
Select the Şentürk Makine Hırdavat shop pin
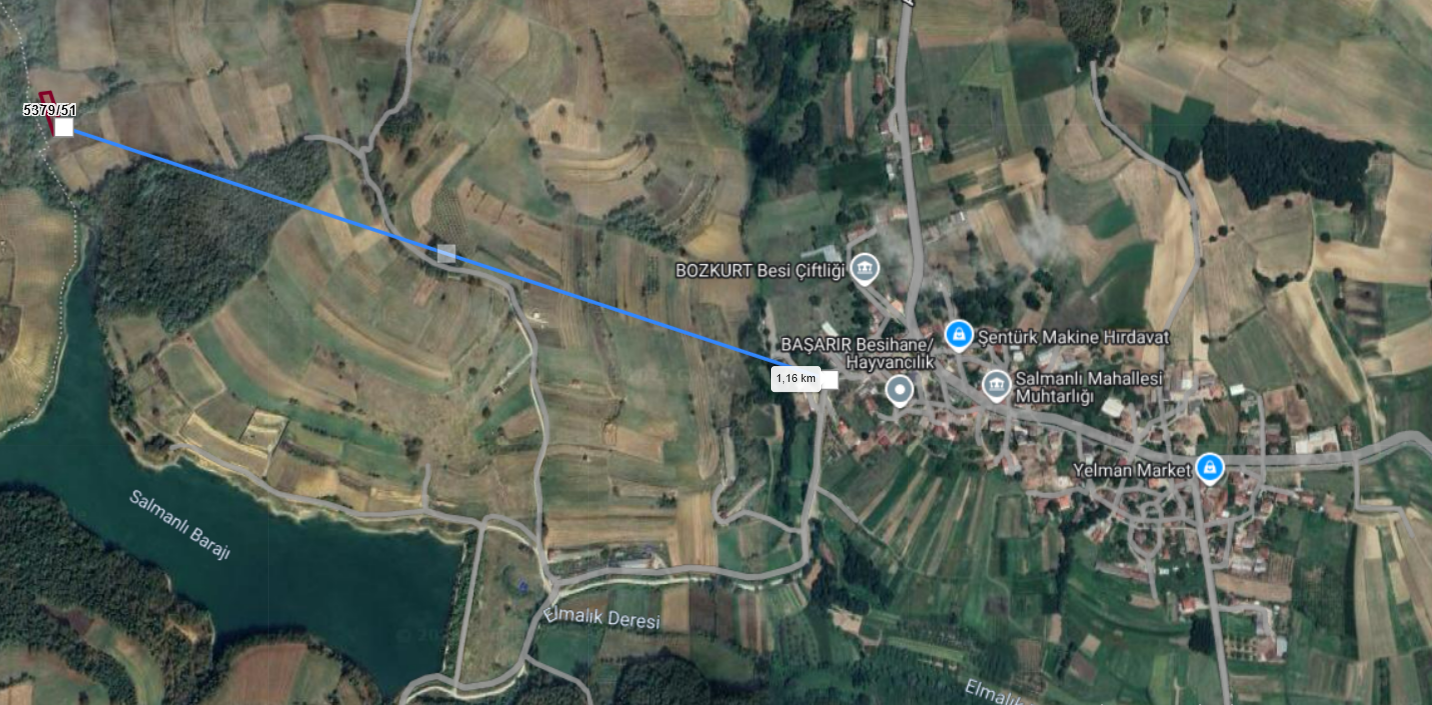[x=958, y=335]
